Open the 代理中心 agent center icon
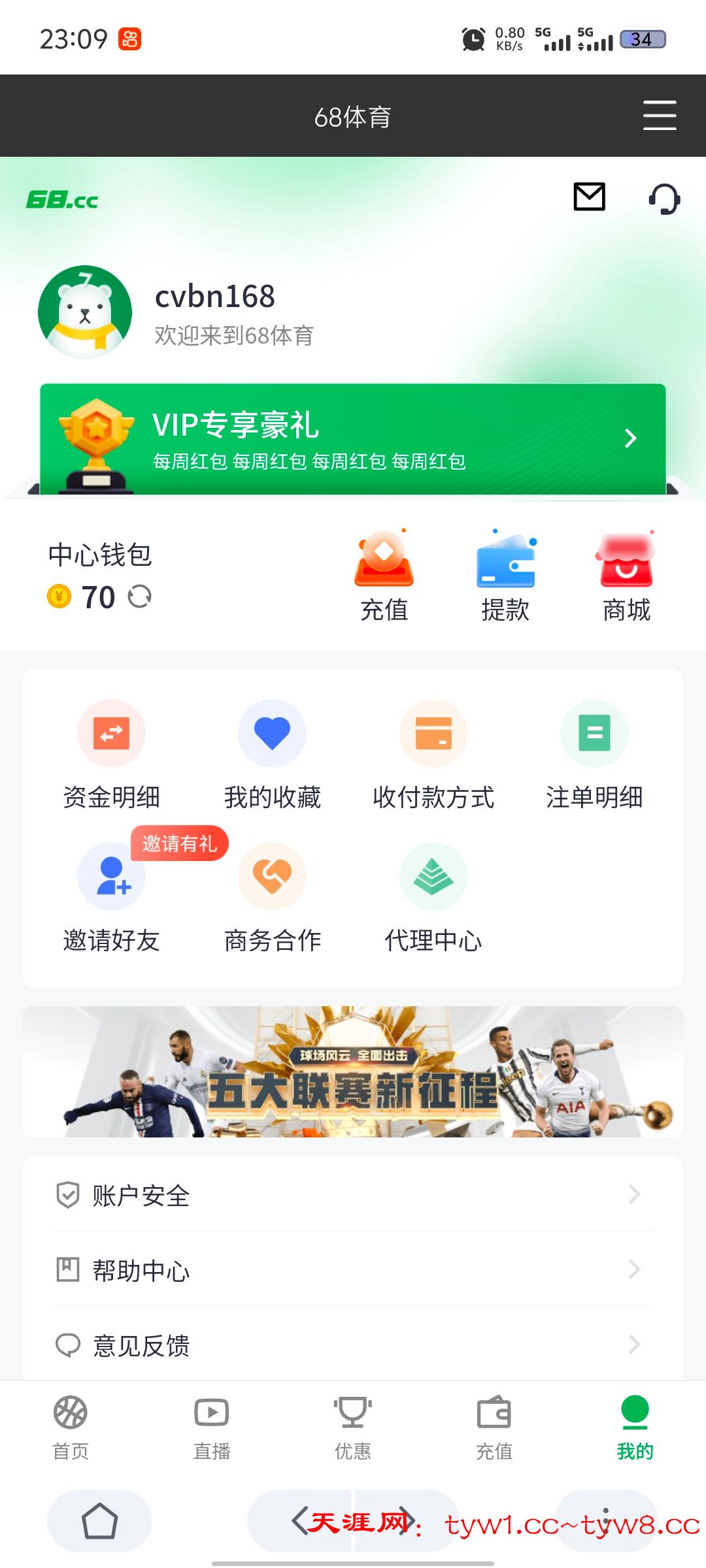 coord(433,877)
